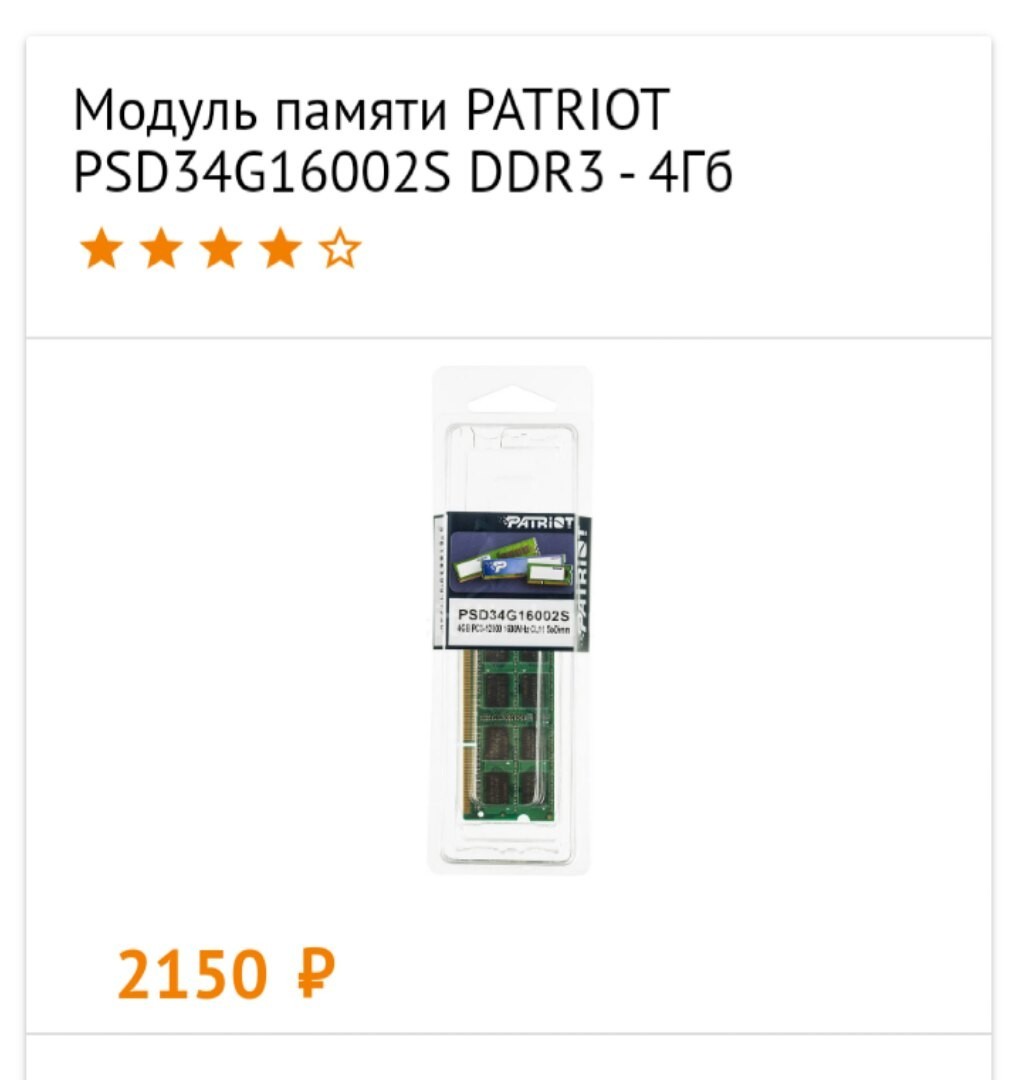The width and height of the screenshot is (1012, 1080).
Task: Open the PATRIOT memory module product image
Action: point(510,620)
